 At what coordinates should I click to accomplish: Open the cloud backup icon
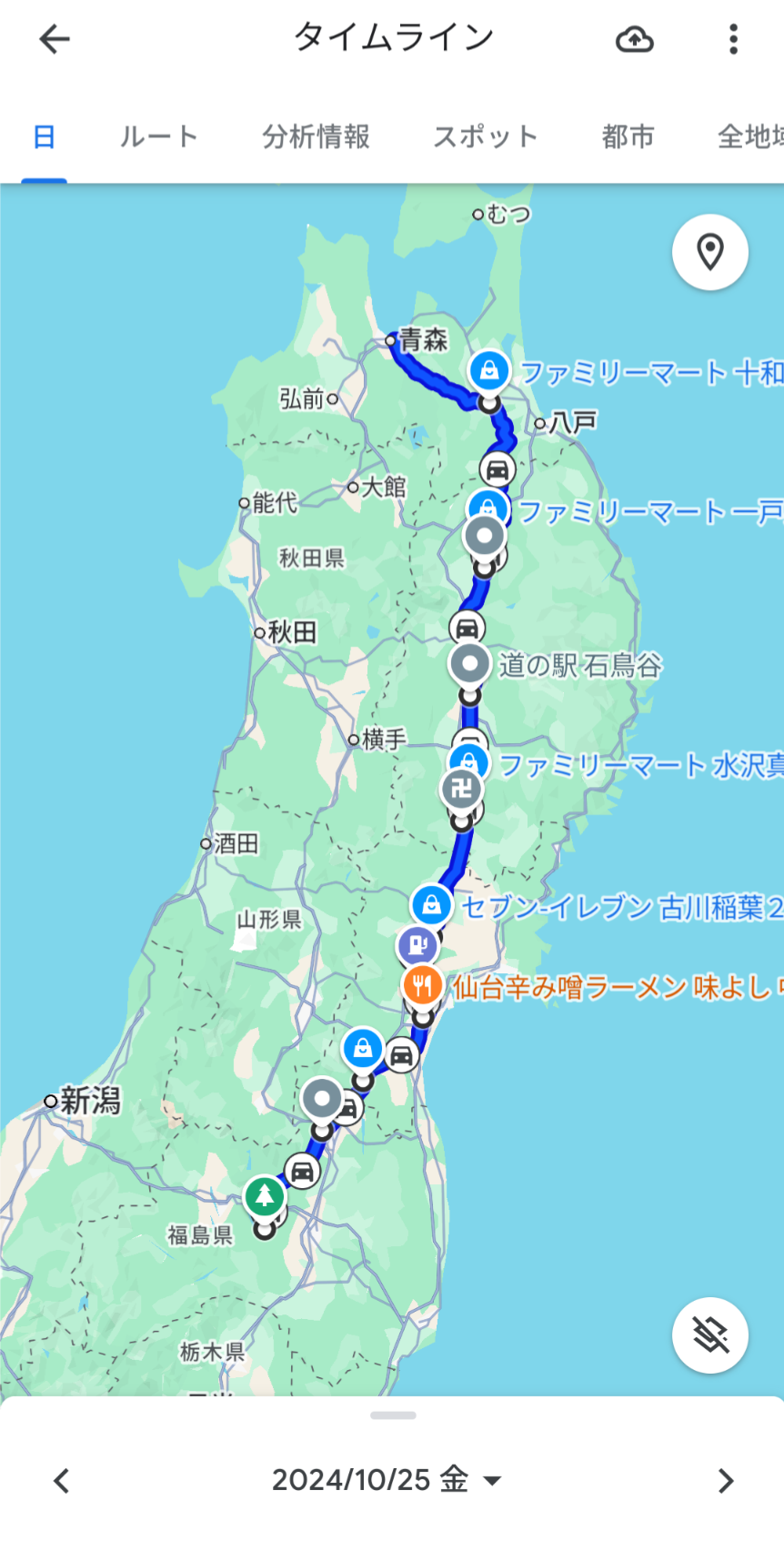pos(634,39)
